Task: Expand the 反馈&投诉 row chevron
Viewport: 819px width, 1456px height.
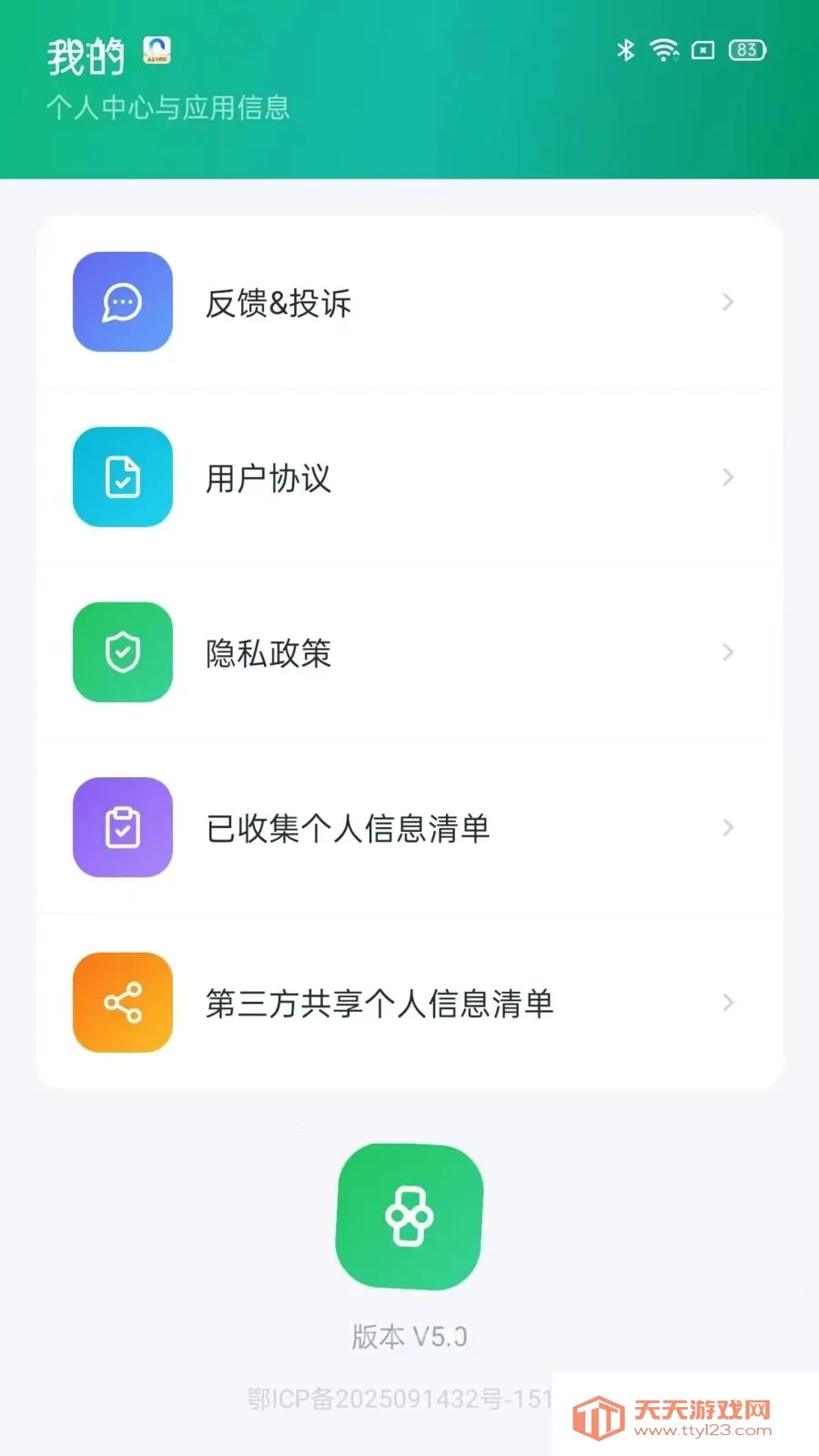Action: pyautogui.click(x=728, y=302)
